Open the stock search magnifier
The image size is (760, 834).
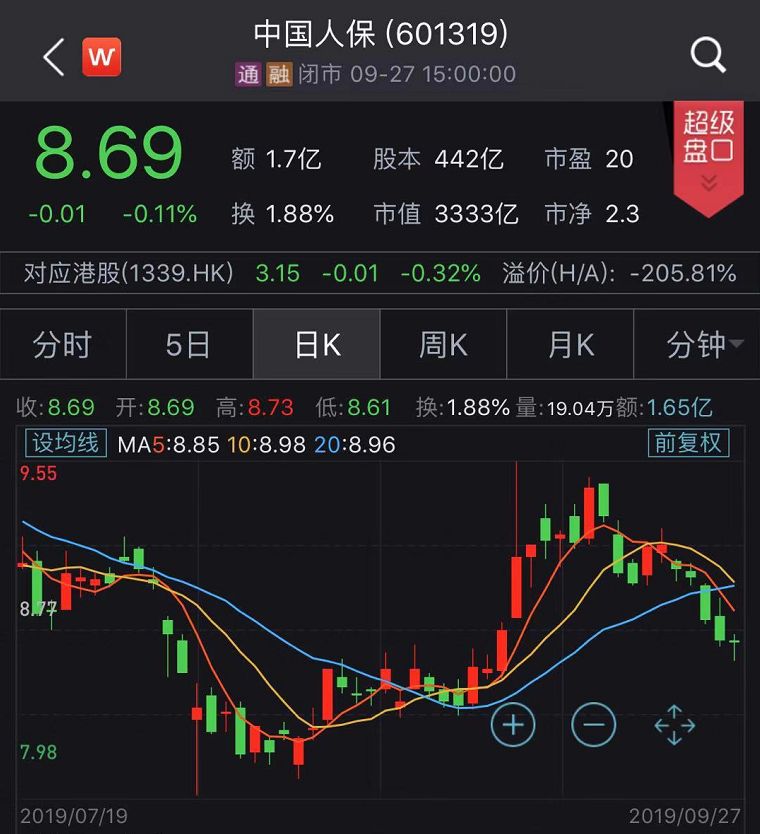tap(708, 56)
